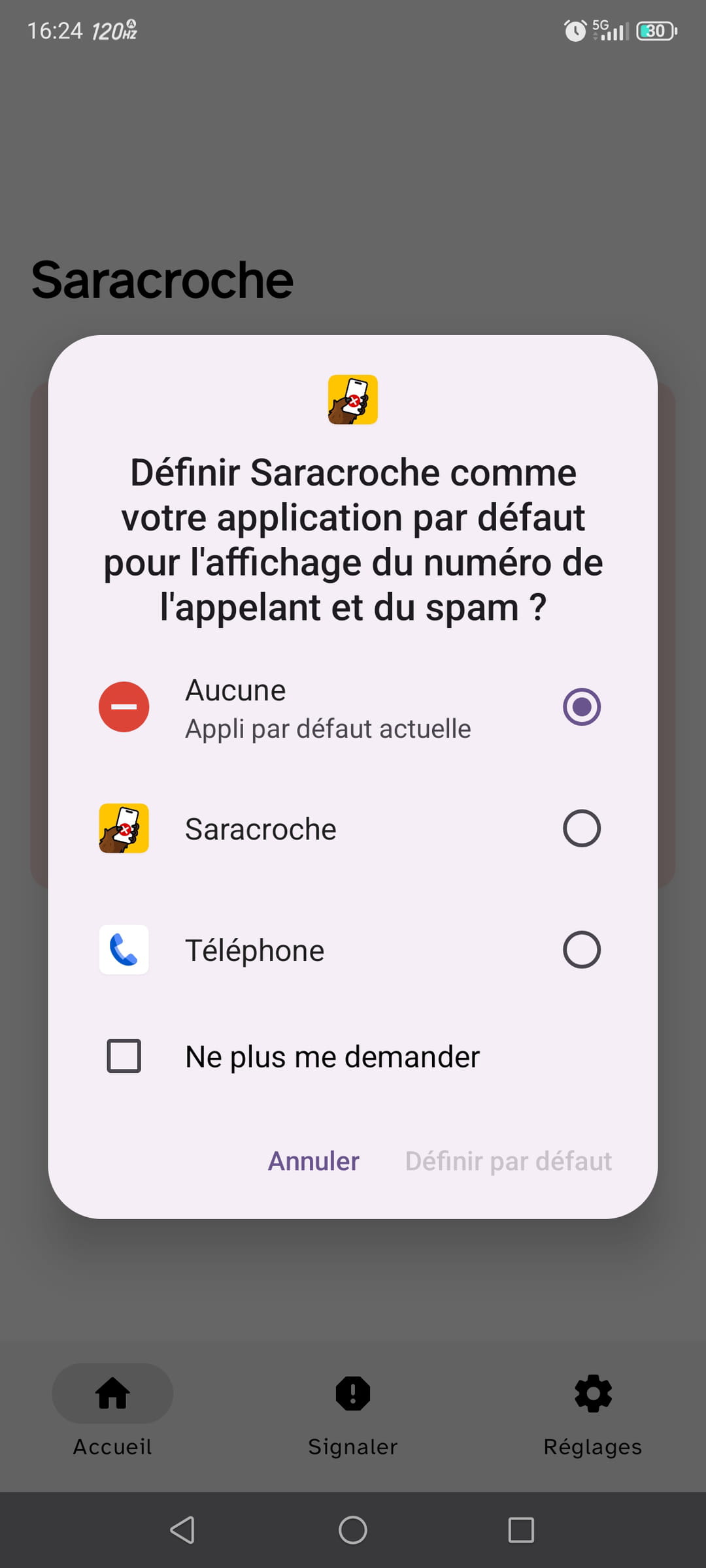Open the Signaler tab

[x=353, y=1409]
